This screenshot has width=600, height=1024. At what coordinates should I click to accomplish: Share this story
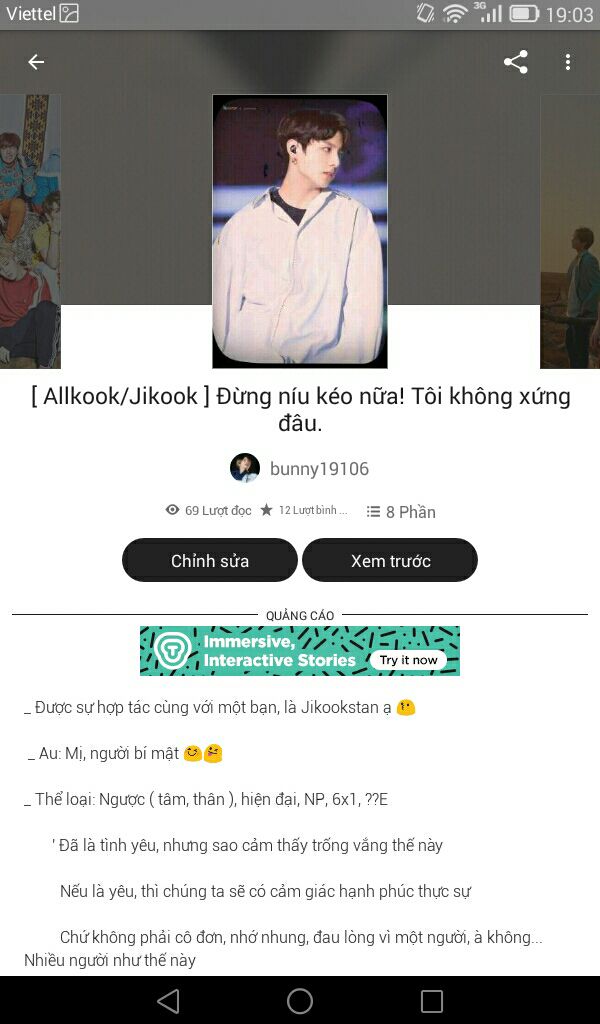[x=515, y=62]
